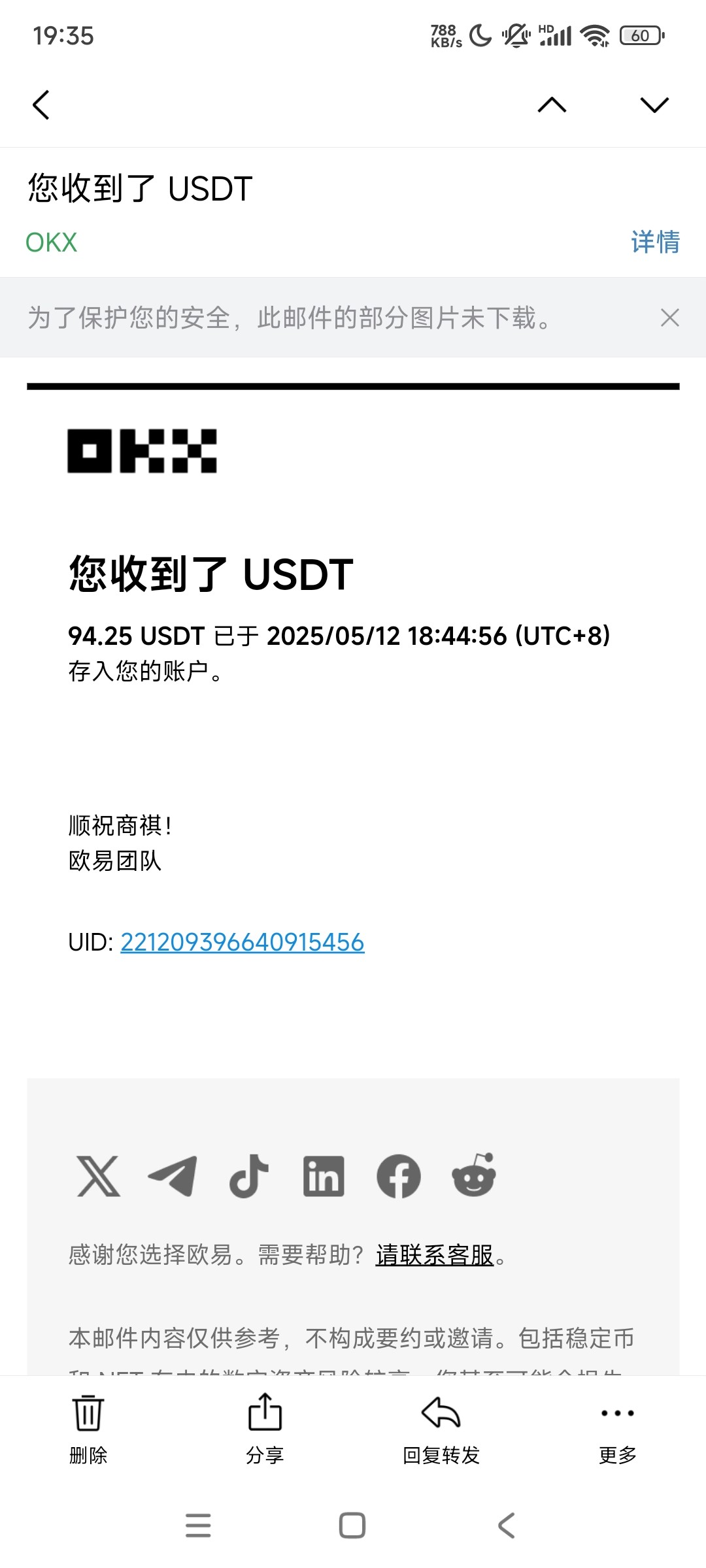The image size is (706, 1568).
Task: Dismiss the images-not-downloaded security banner
Action: pyautogui.click(x=670, y=318)
